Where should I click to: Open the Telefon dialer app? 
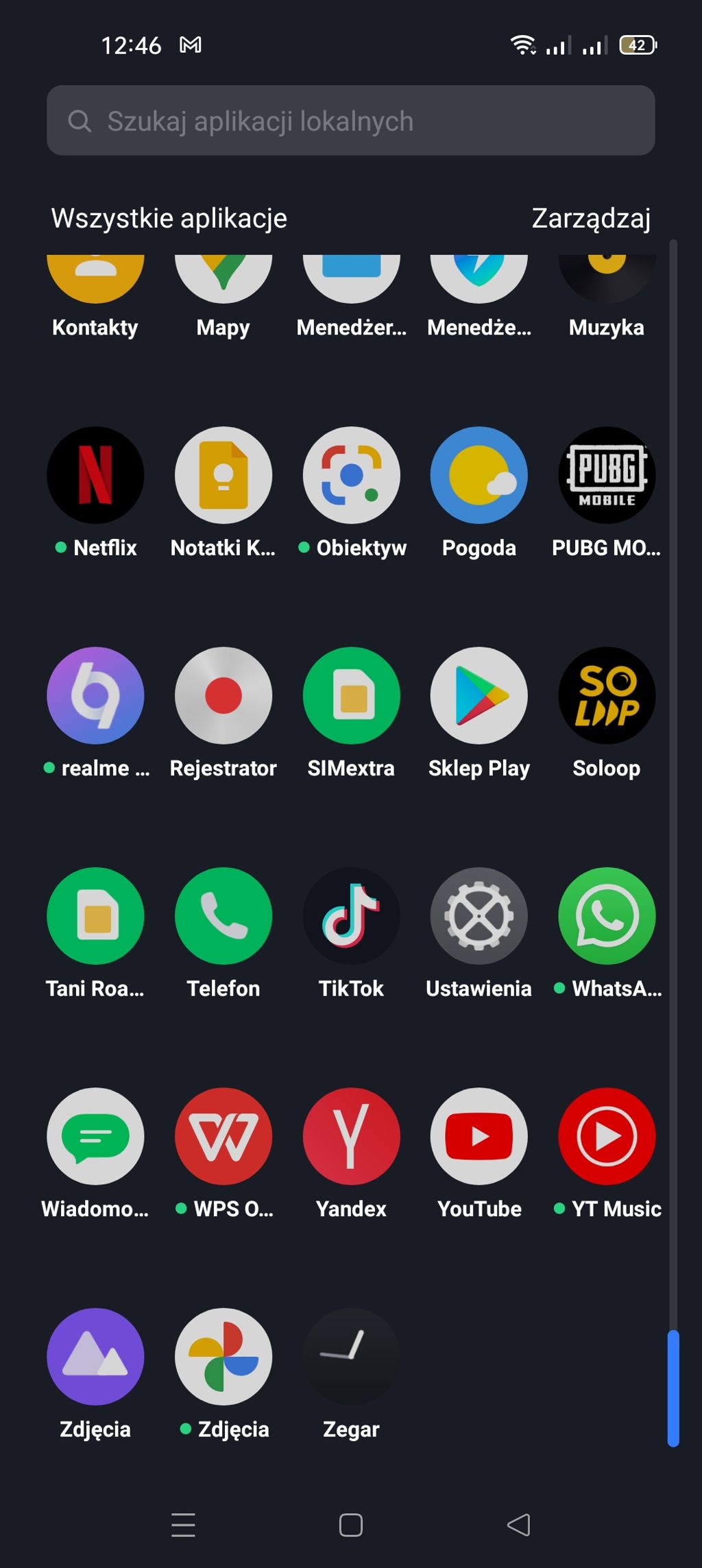coord(223,916)
